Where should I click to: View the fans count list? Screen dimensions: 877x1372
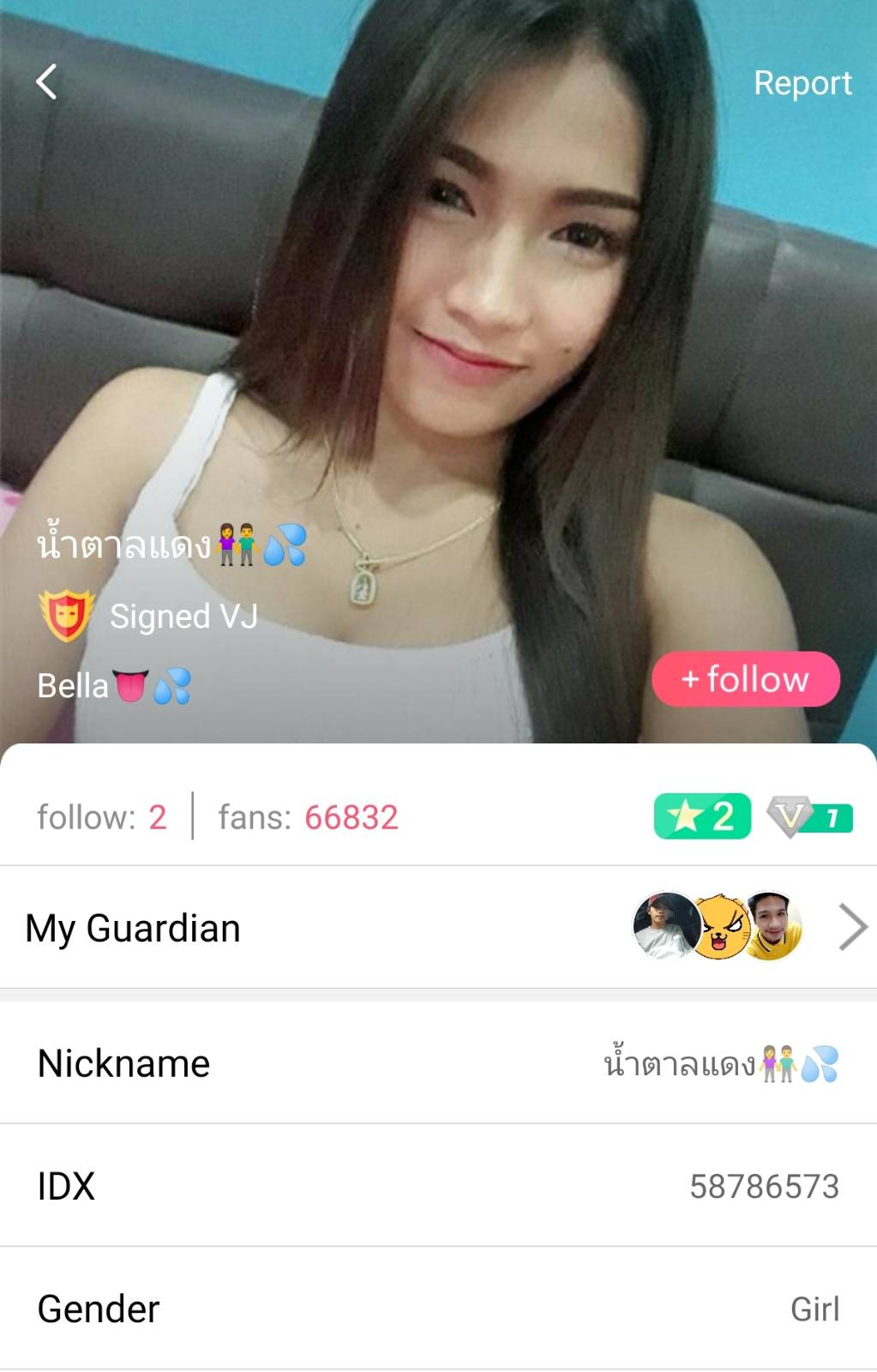[308, 817]
